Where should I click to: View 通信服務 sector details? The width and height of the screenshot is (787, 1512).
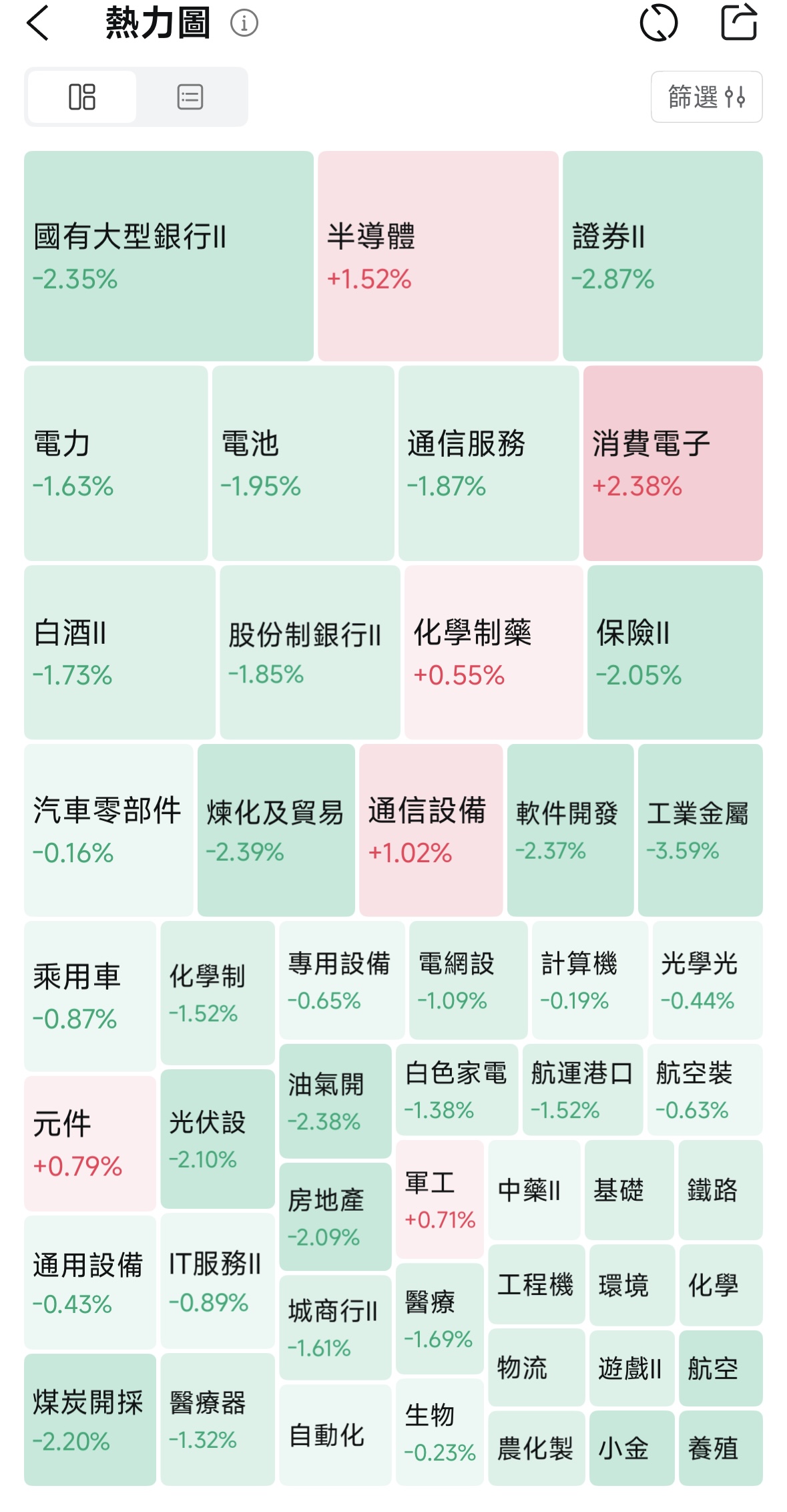(x=489, y=463)
